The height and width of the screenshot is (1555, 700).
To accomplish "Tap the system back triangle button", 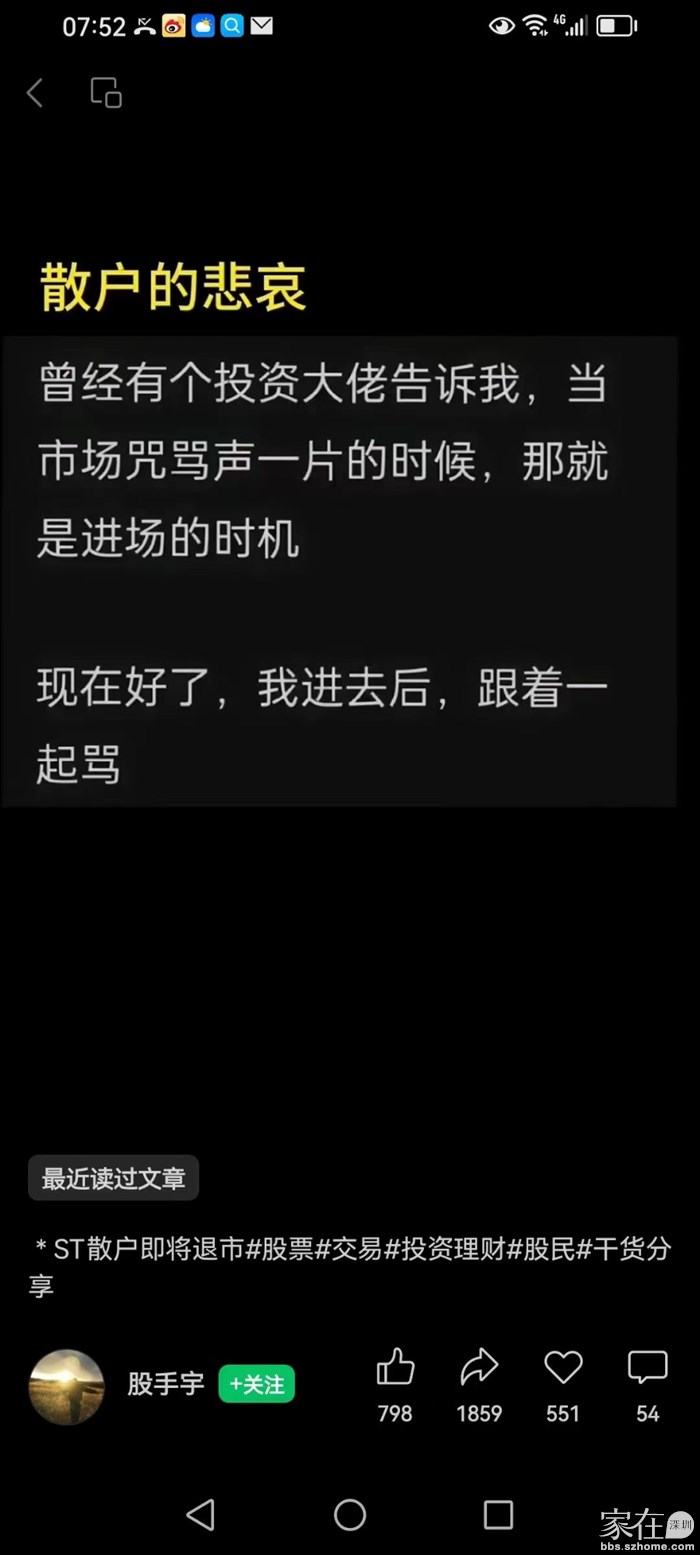I will click(x=201, y=1514).
